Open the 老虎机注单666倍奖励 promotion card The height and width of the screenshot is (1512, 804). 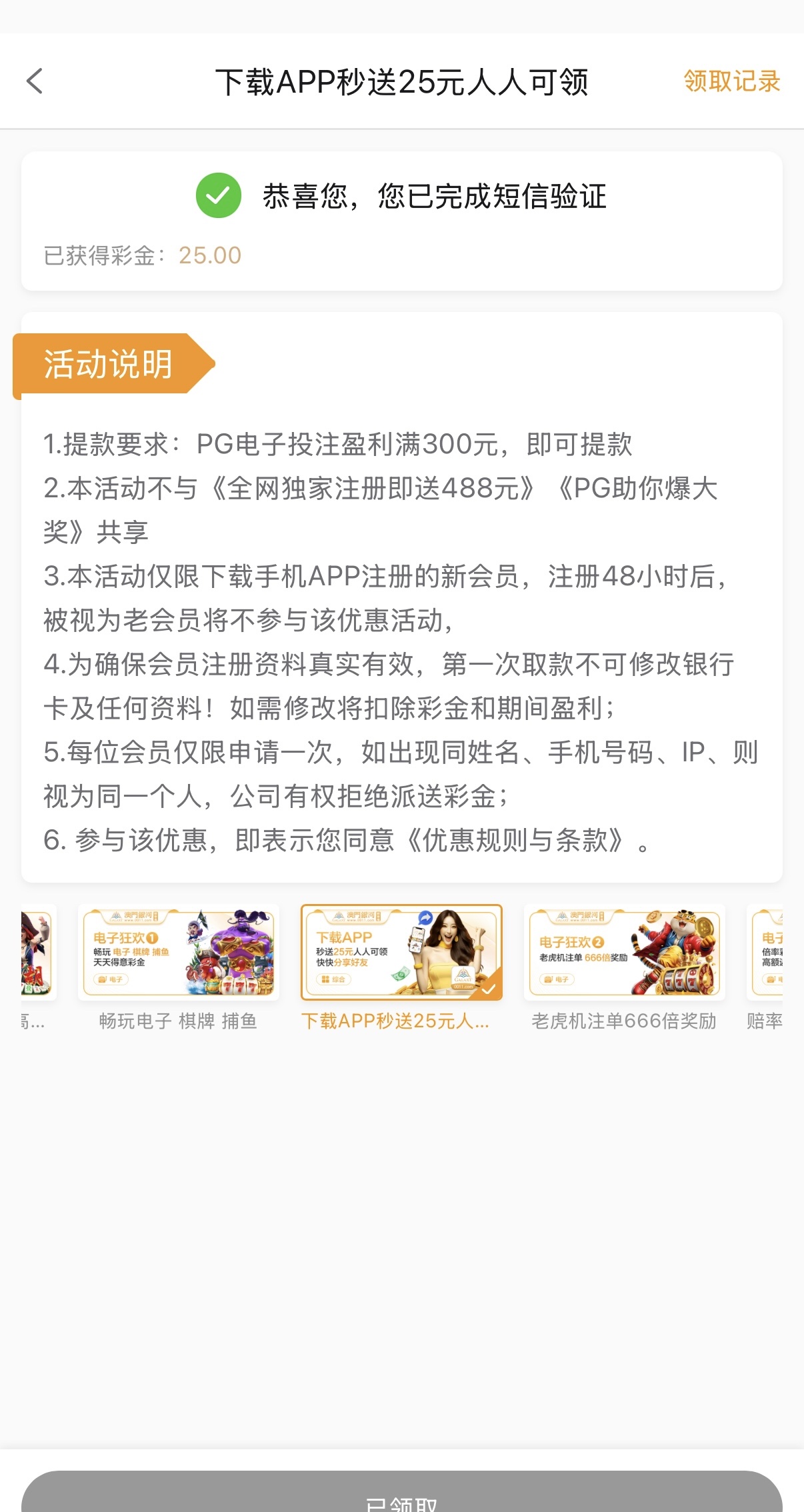tap(624, 953)
